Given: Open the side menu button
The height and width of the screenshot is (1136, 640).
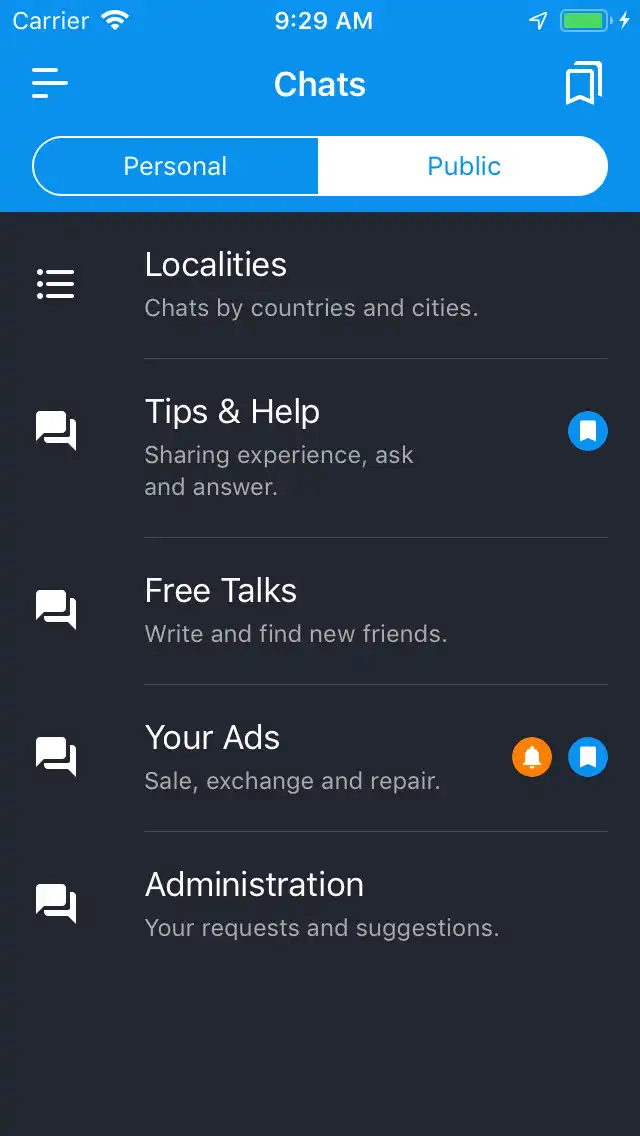Looking at the screenshot, I should click(x=50, y=84).
